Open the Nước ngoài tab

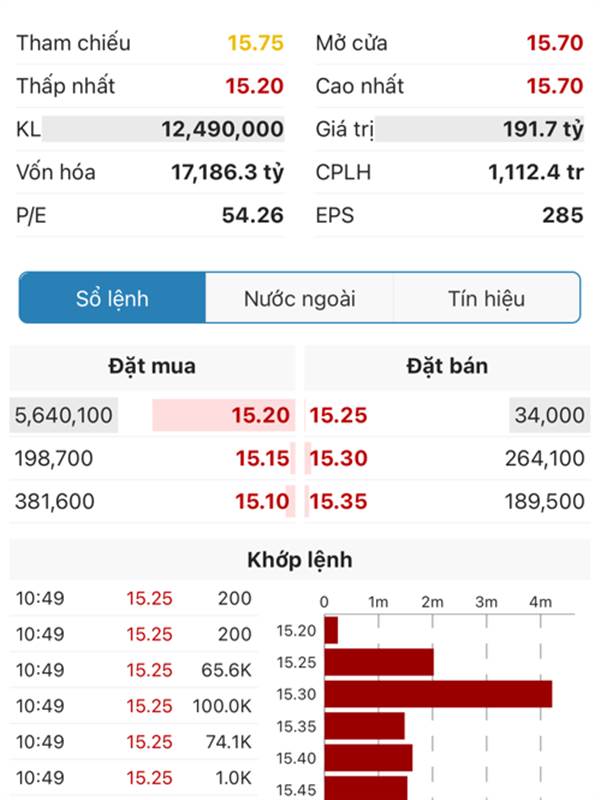[x=299, y=298]
